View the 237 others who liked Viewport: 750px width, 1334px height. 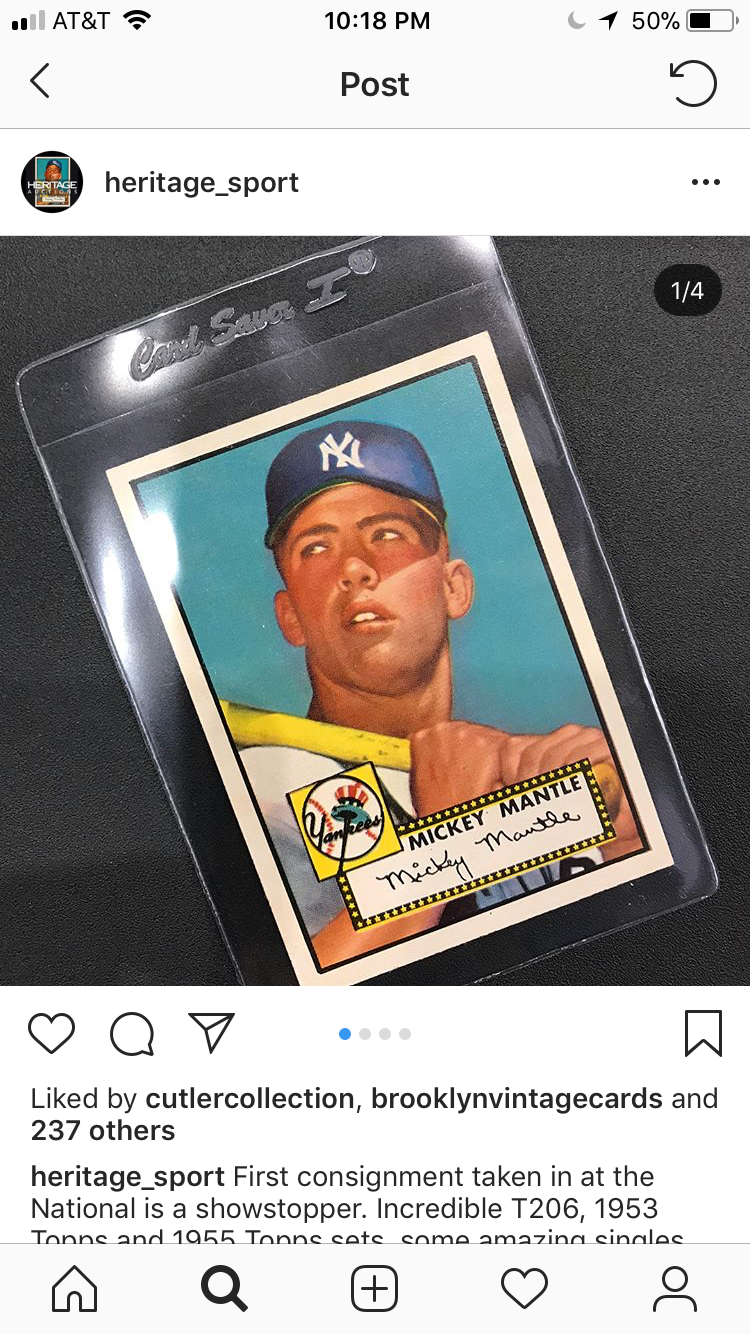[x=103, y=1131]
